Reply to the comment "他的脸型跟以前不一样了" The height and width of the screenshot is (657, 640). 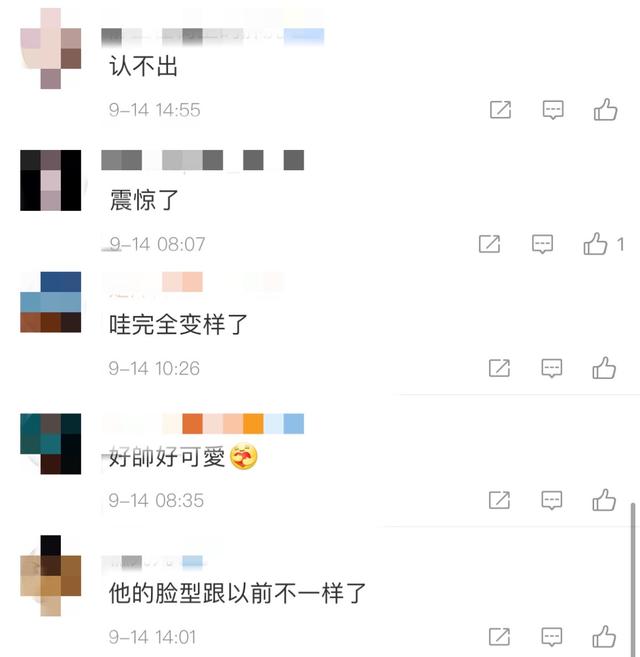point(552,636)
